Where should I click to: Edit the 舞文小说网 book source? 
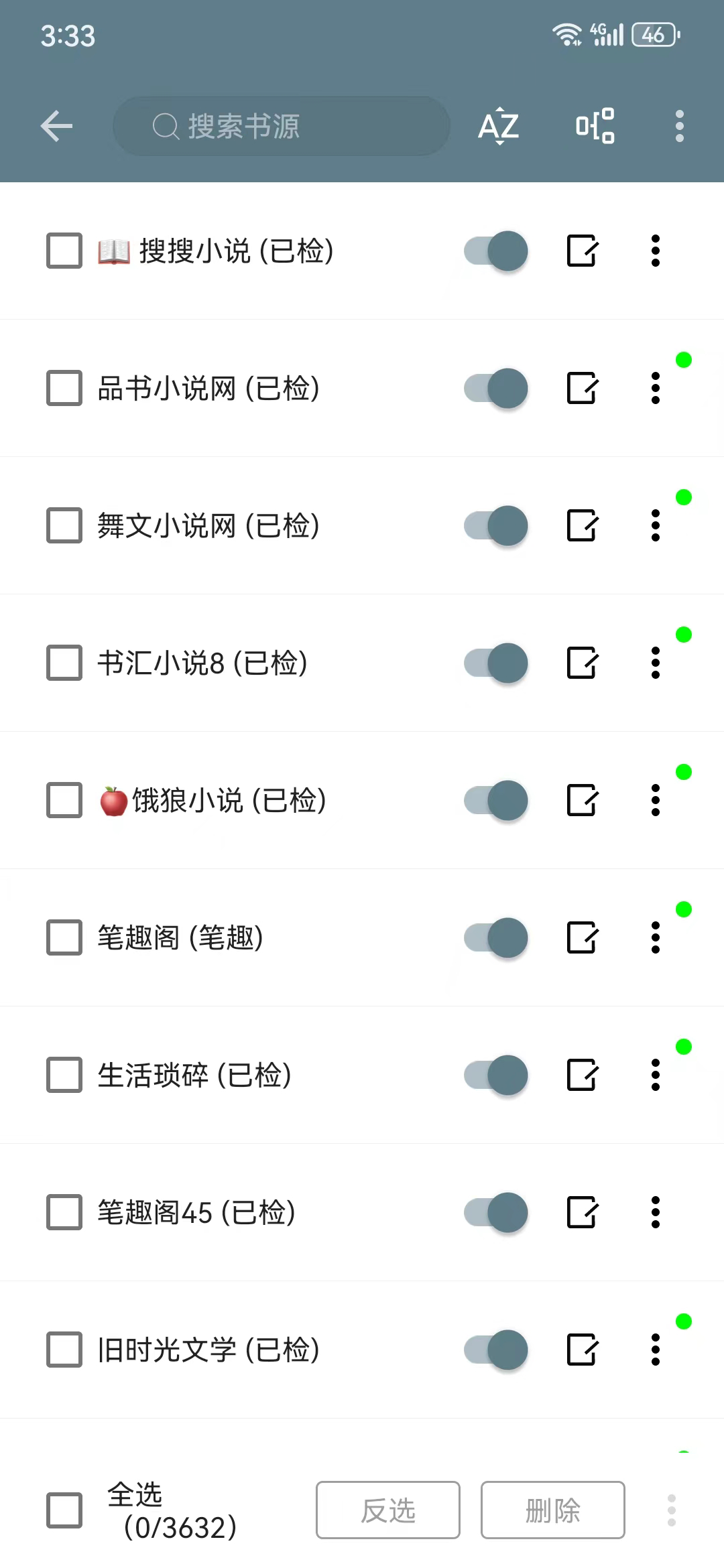(582, 525)
